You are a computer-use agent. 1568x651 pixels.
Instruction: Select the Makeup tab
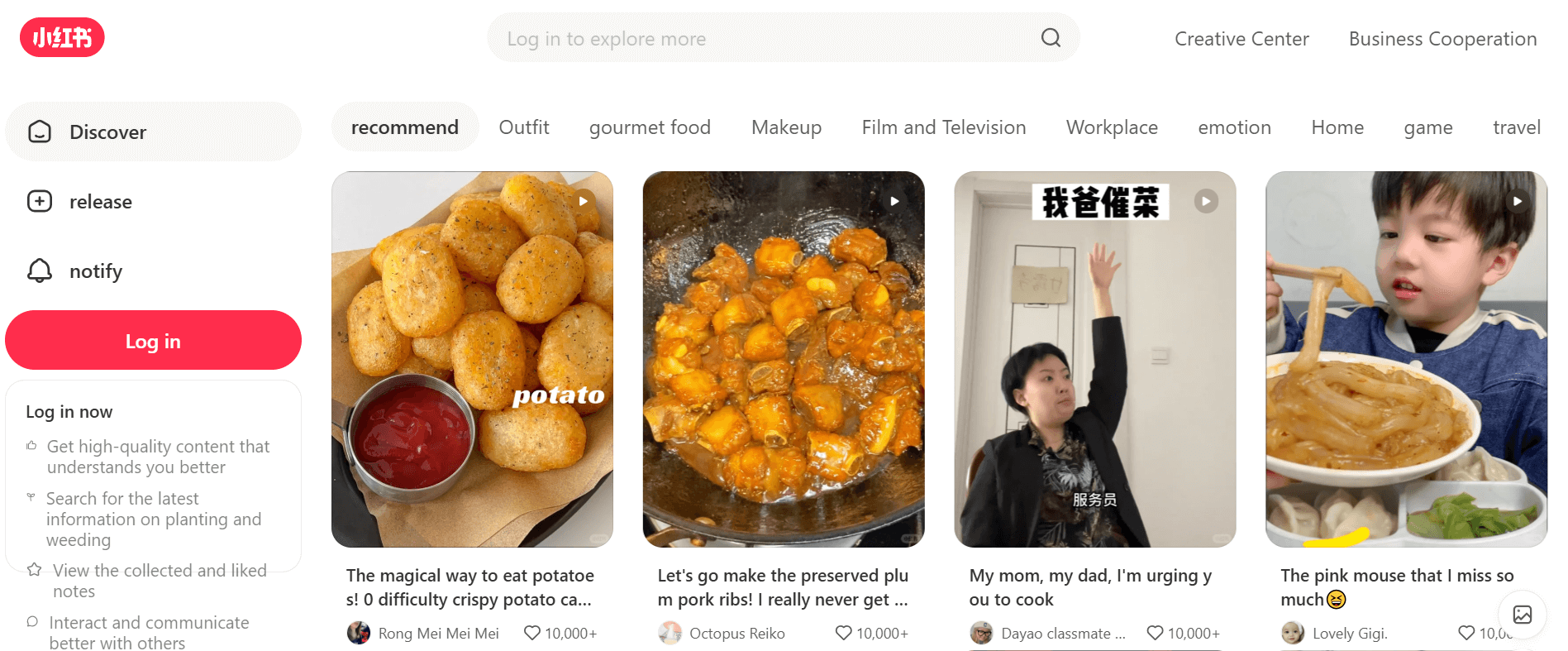pyautogui.click(x=786, y=127)
